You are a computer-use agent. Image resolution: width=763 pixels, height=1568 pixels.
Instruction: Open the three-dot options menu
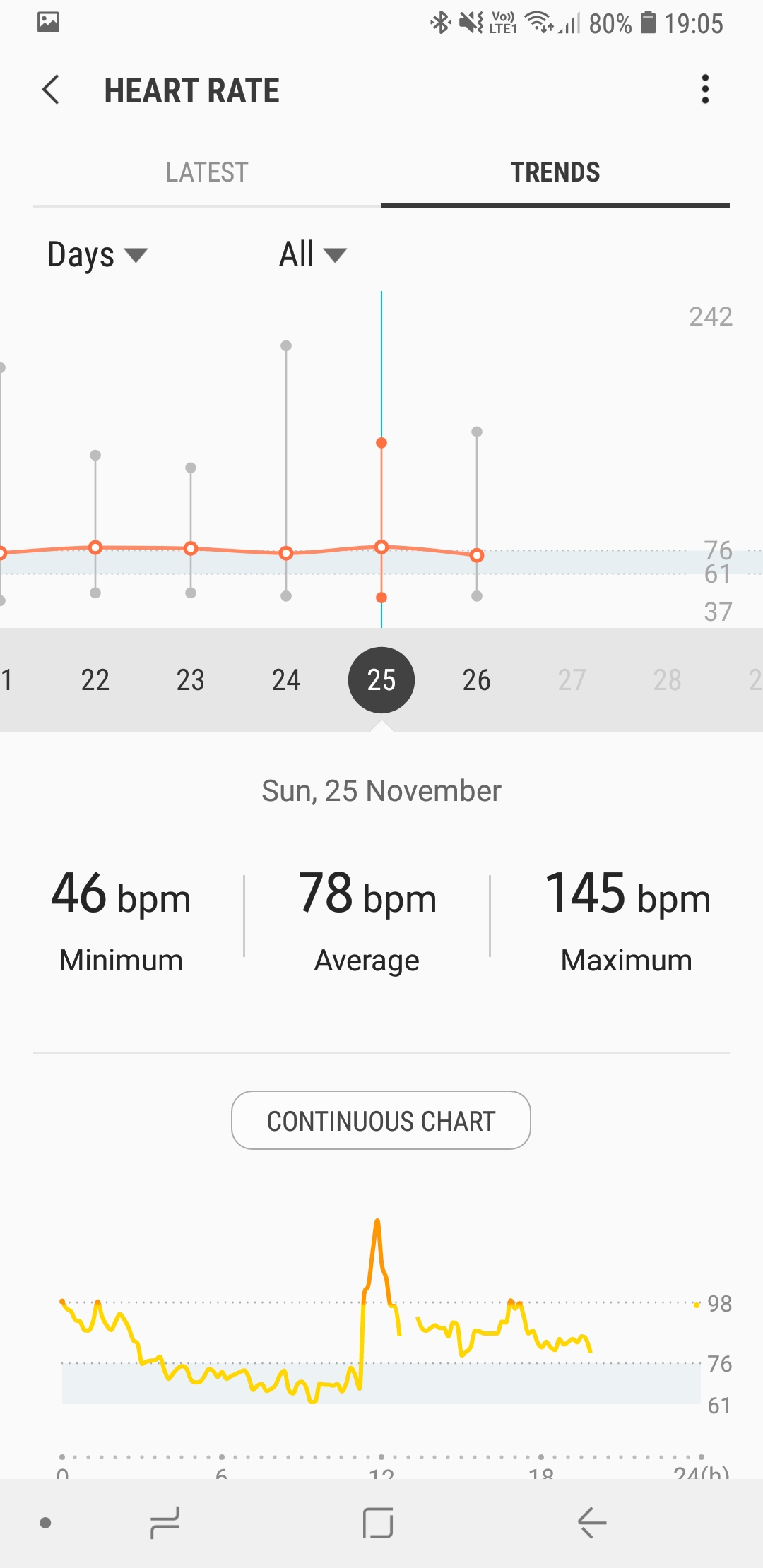coord(704,90)
